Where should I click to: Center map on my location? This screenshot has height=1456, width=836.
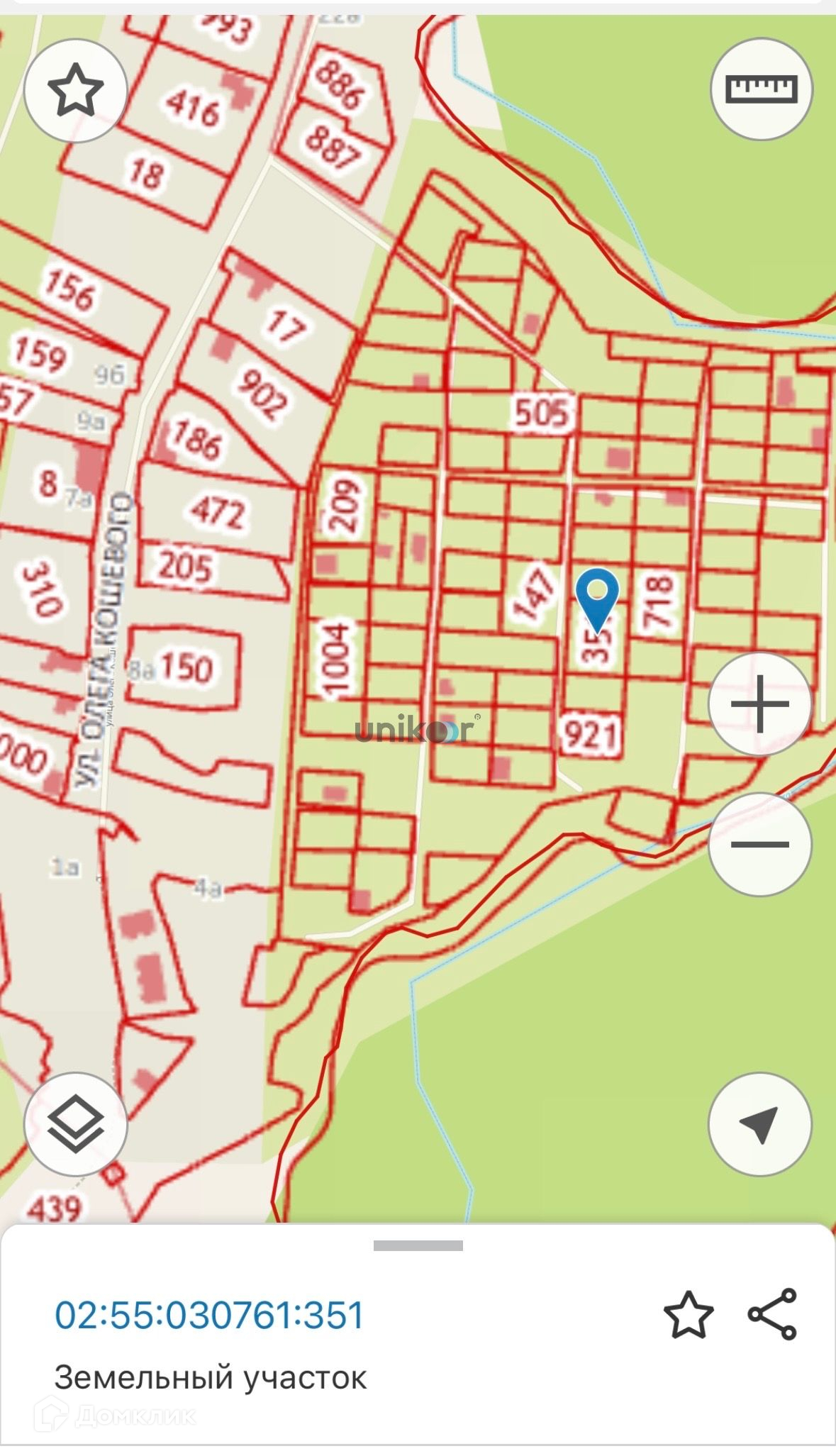point(759,1124)
